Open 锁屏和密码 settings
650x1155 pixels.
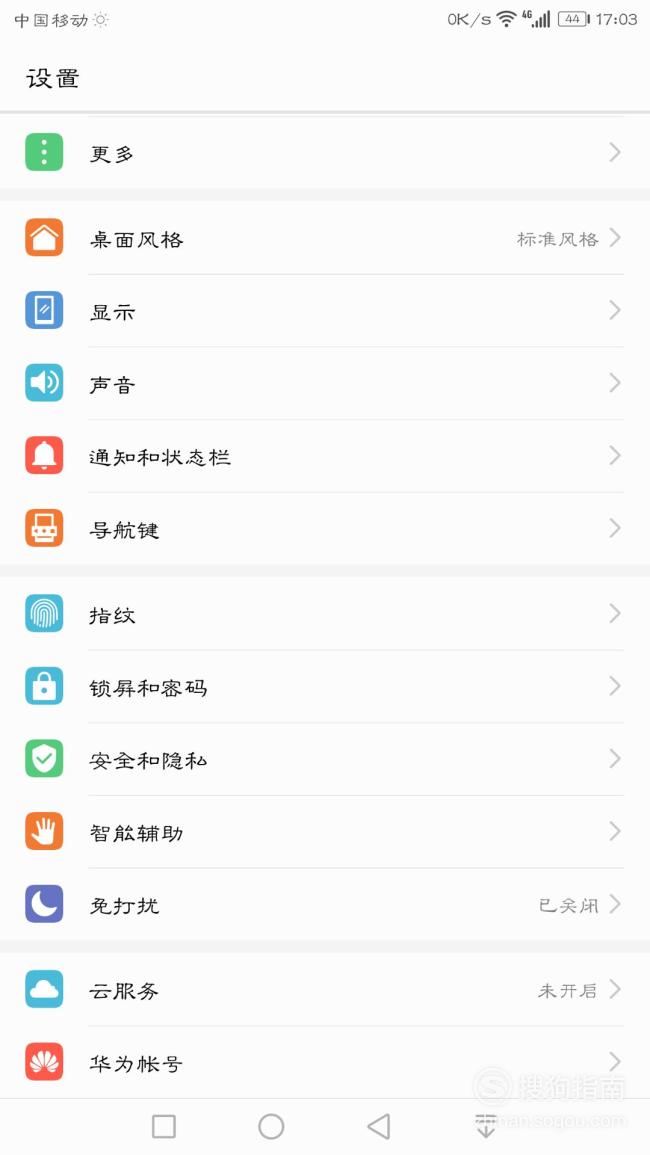(325, 687)
